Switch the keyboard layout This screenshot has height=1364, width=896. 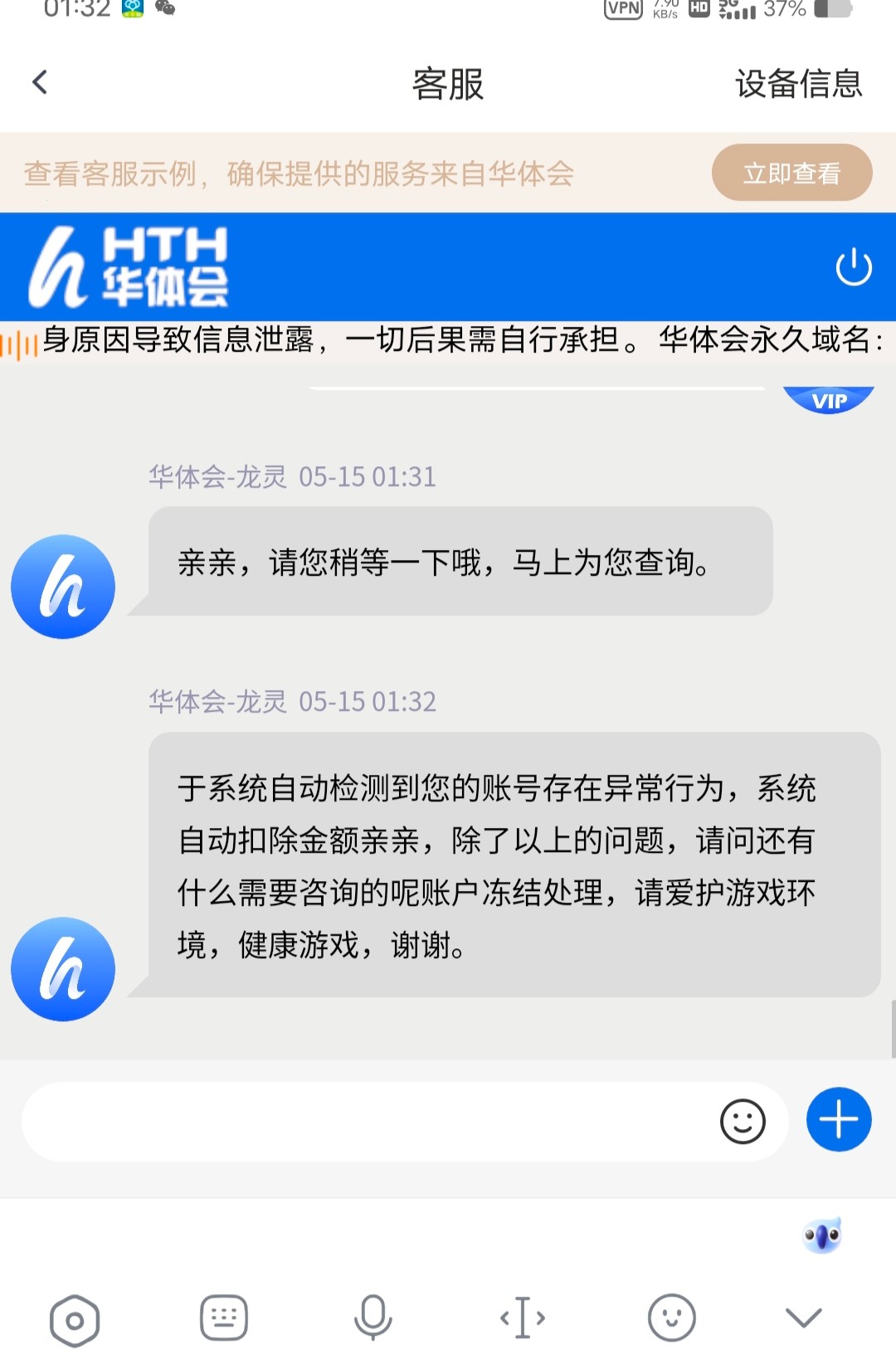(224, 1318)
